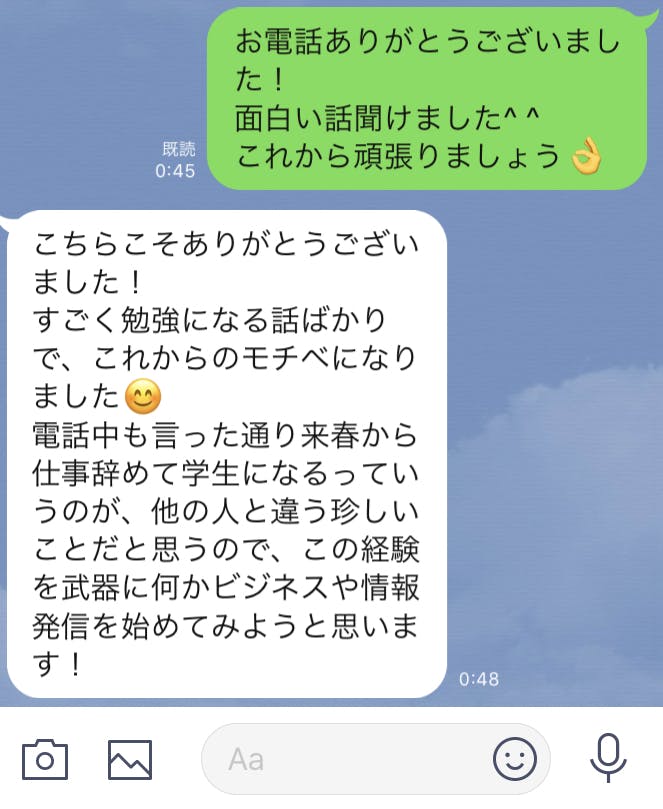The image size is (663, 809).
Task: Tap the microphone to record voice message
Action: pos(607,758)
